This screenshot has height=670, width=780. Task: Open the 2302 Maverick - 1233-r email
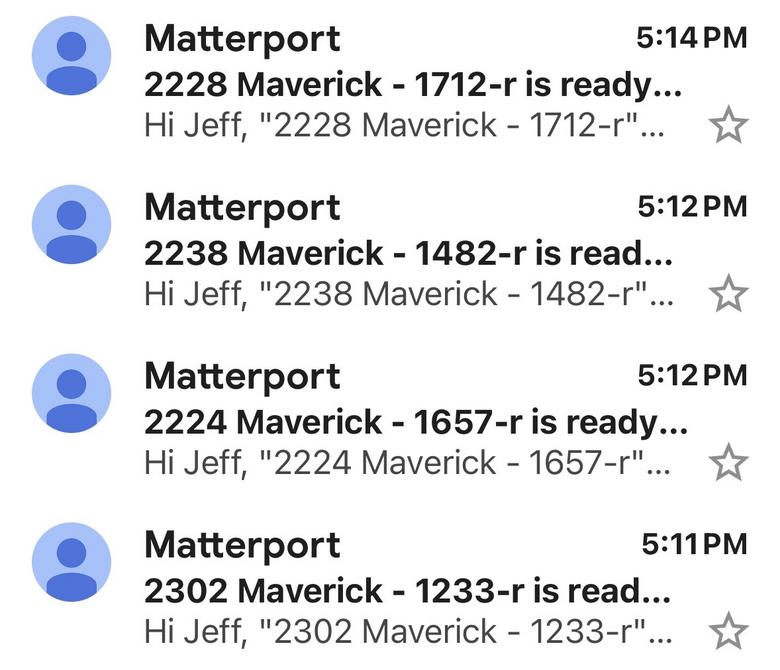(406, 592)
